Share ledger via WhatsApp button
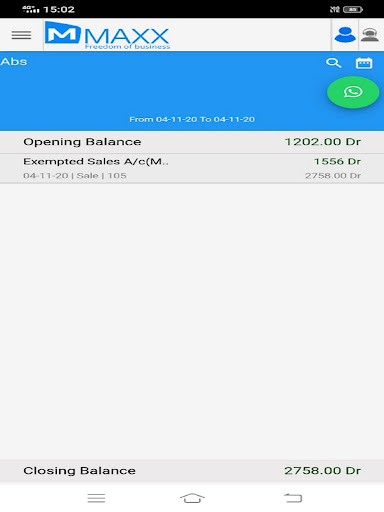 (x=353, y=92)
